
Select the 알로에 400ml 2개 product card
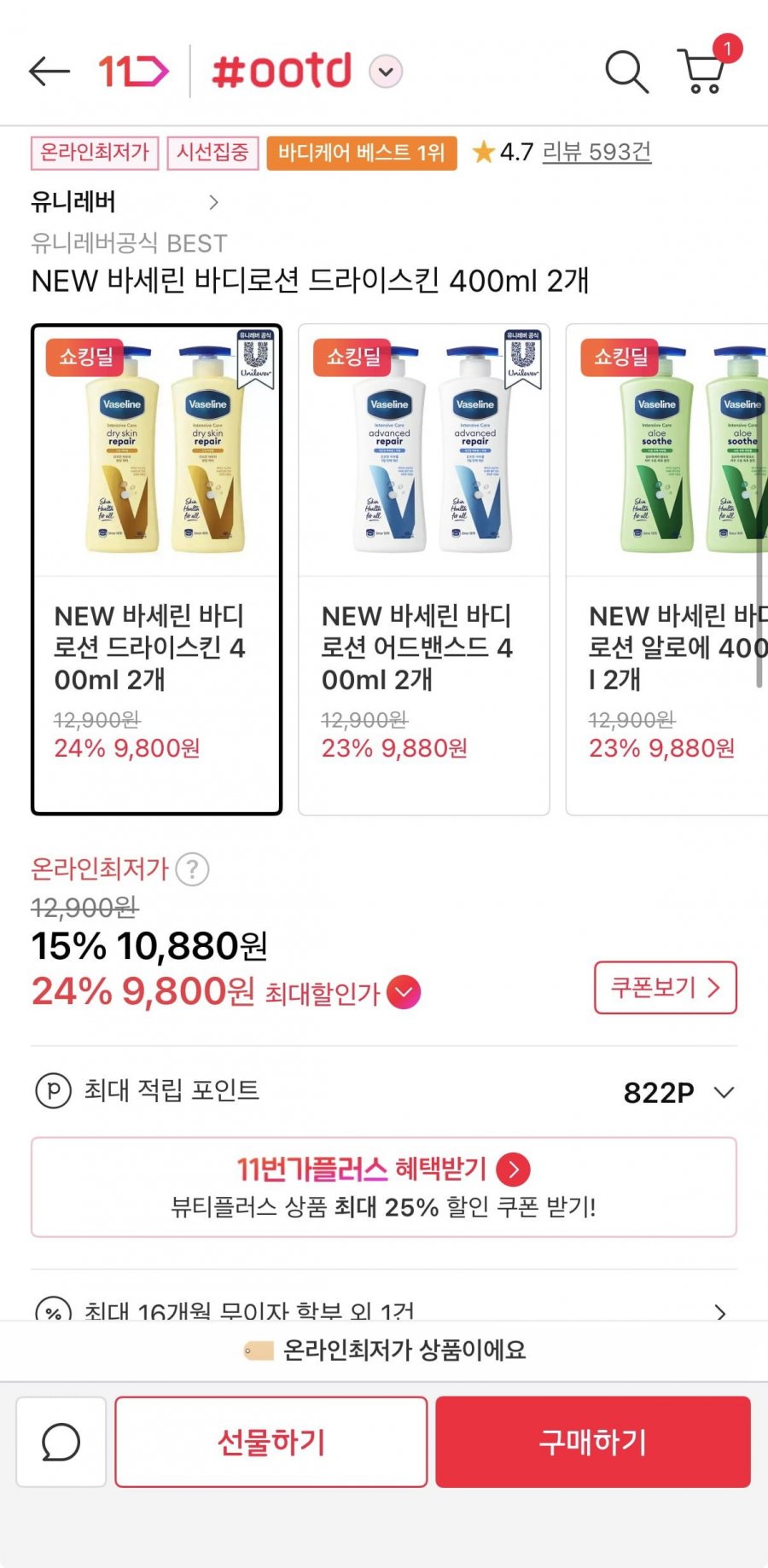click(666, 569)
